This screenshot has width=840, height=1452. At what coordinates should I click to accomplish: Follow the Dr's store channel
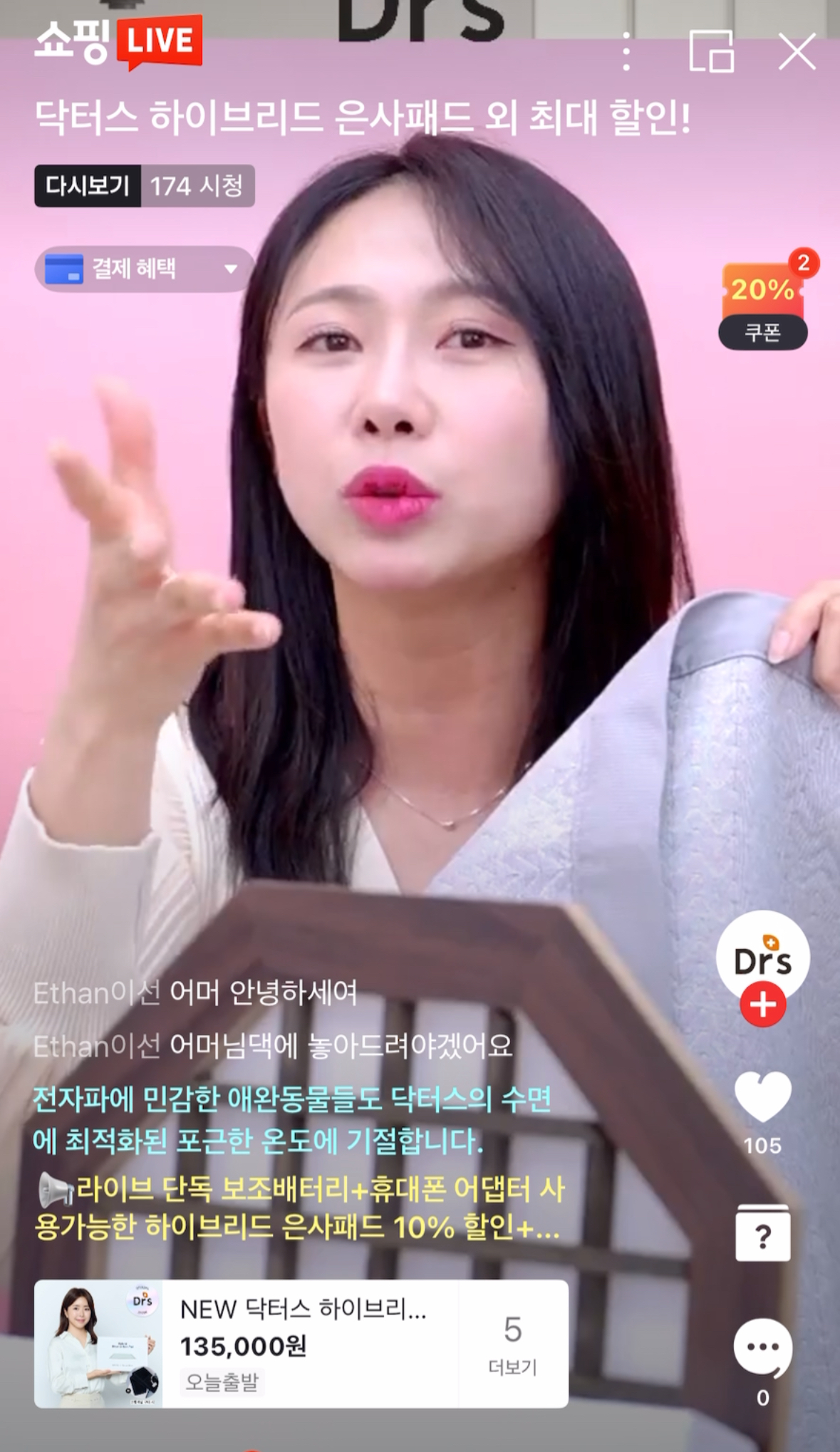pyautogui.click(x=762, y=1004)
